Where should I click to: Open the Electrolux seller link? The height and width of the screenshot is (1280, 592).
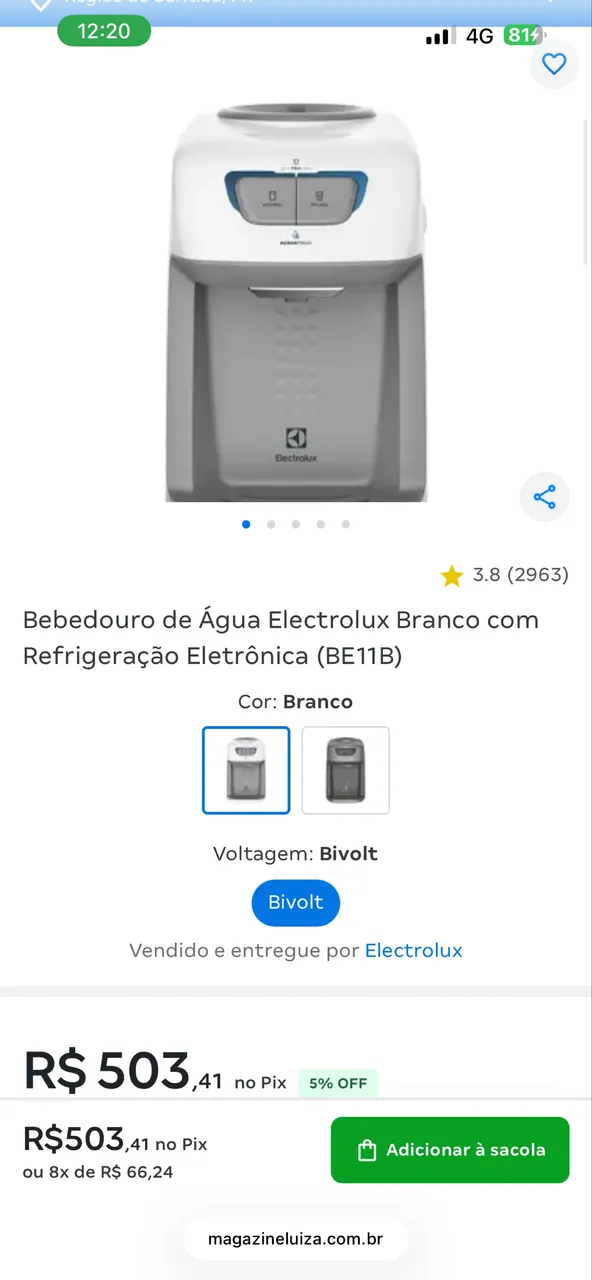point(413,950)
